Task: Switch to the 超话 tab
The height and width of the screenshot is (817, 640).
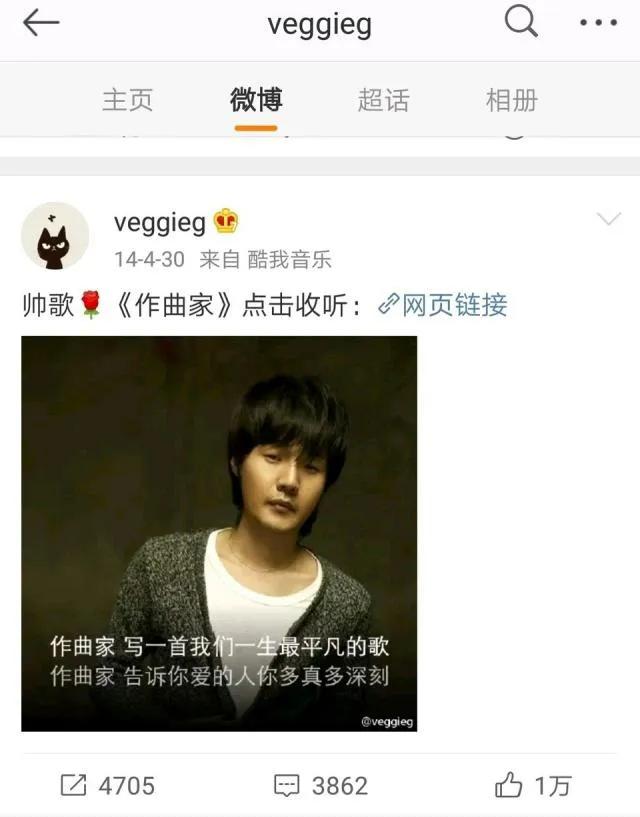Action: coord(383,100)
